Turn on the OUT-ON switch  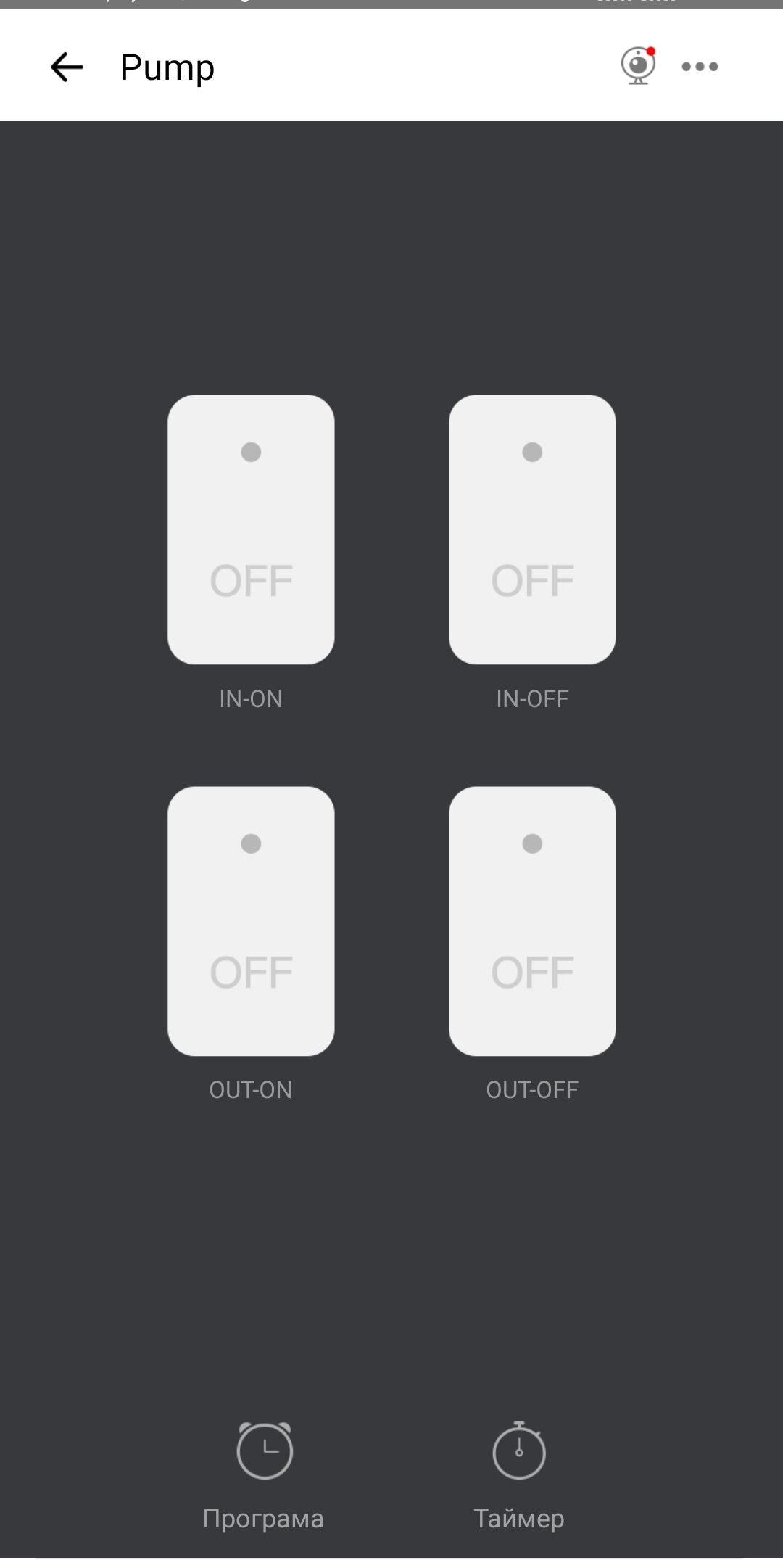[x=251, y=920]
